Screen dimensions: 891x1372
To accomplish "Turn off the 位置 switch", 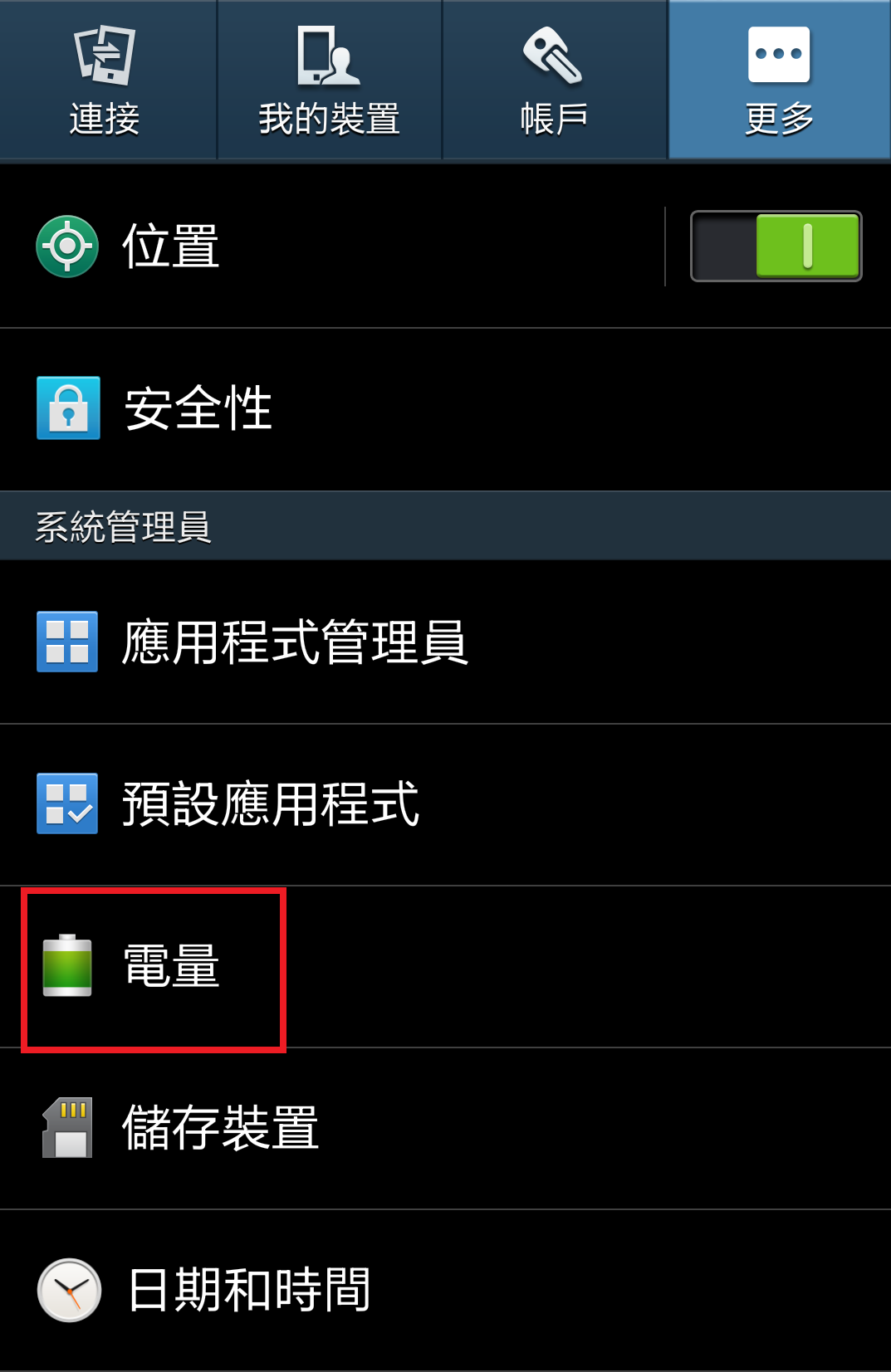I will pyautogui.click(x=776, y=247).
